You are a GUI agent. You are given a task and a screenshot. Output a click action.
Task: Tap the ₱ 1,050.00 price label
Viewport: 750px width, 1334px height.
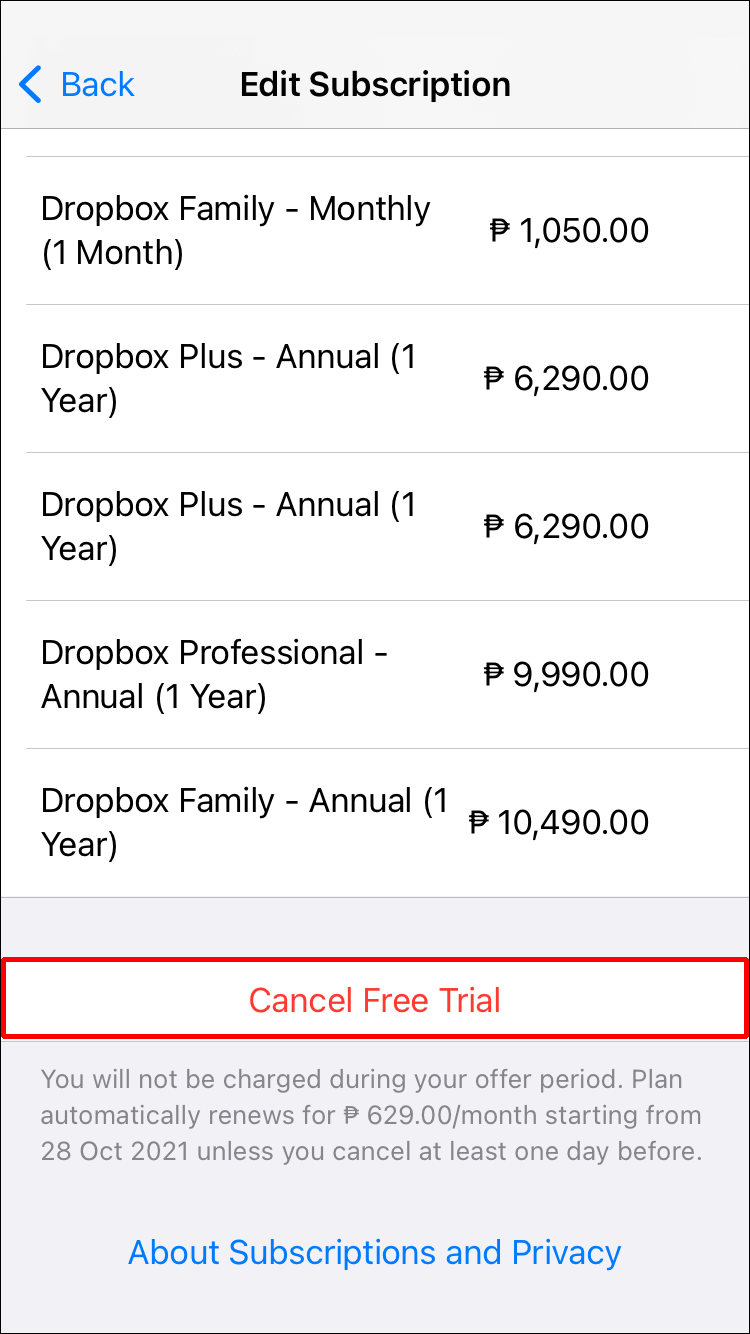[568, 230]
